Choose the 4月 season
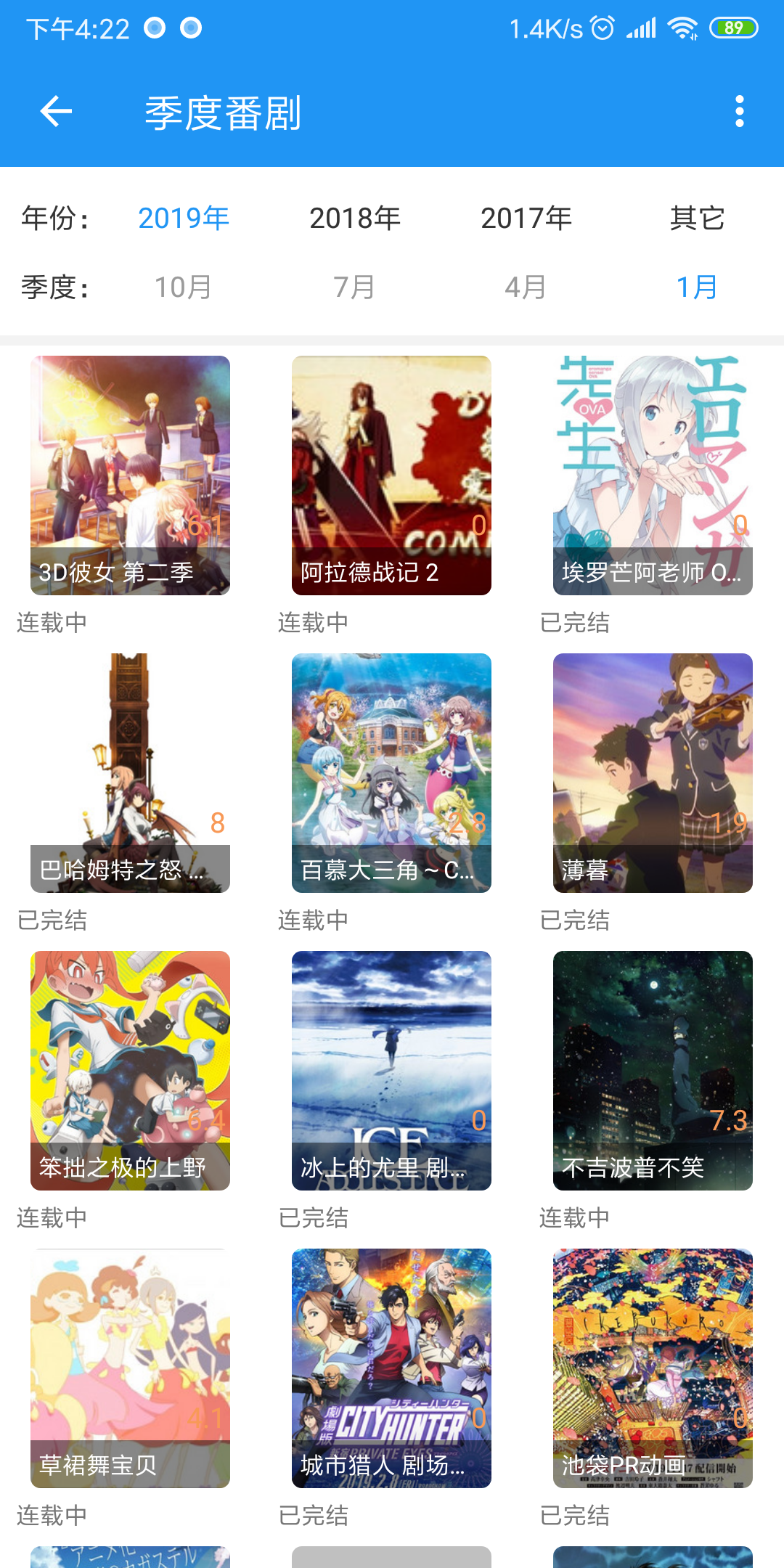The height and width of the screenshot is (1568, 784). click(x=526, y=287)
